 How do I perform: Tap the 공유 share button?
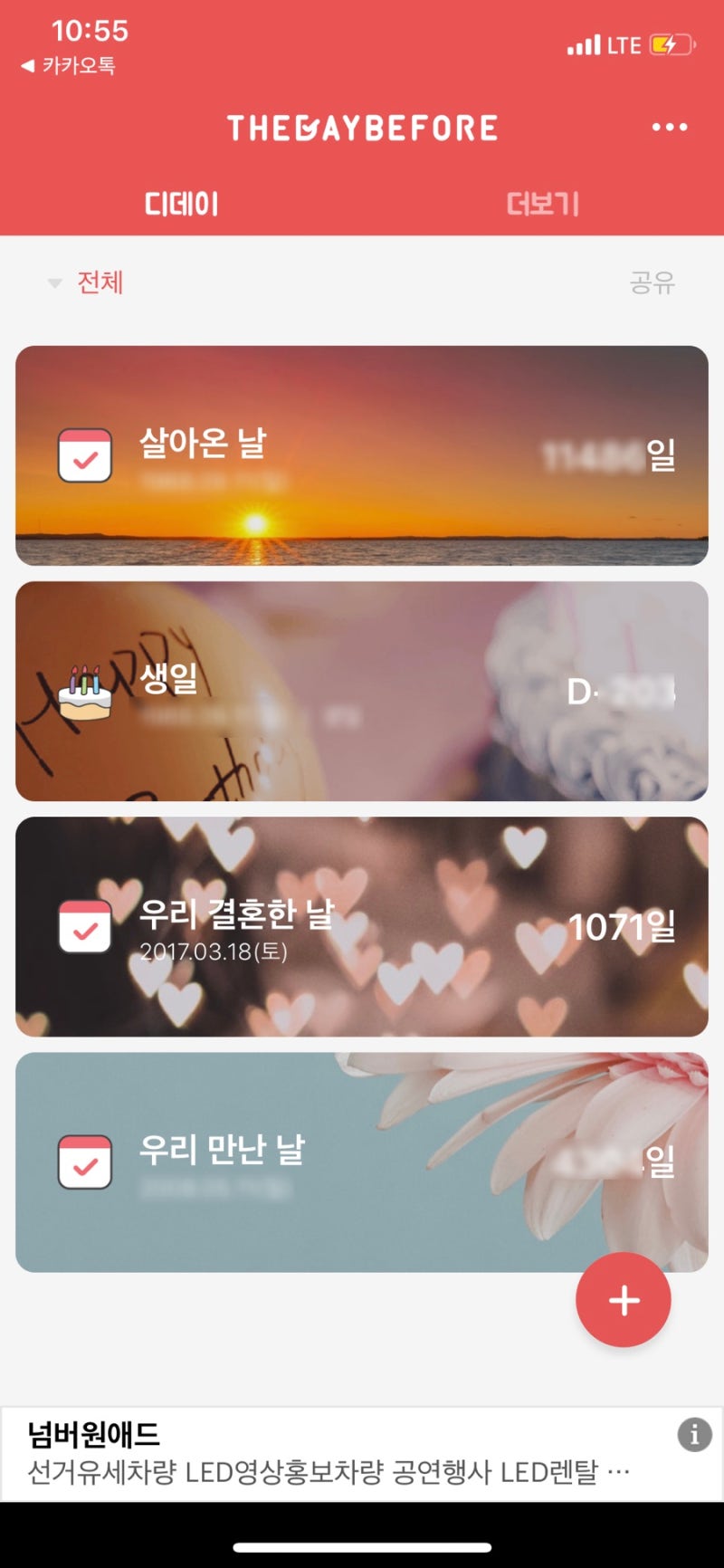pyautogui.click(x=652, y=282)
